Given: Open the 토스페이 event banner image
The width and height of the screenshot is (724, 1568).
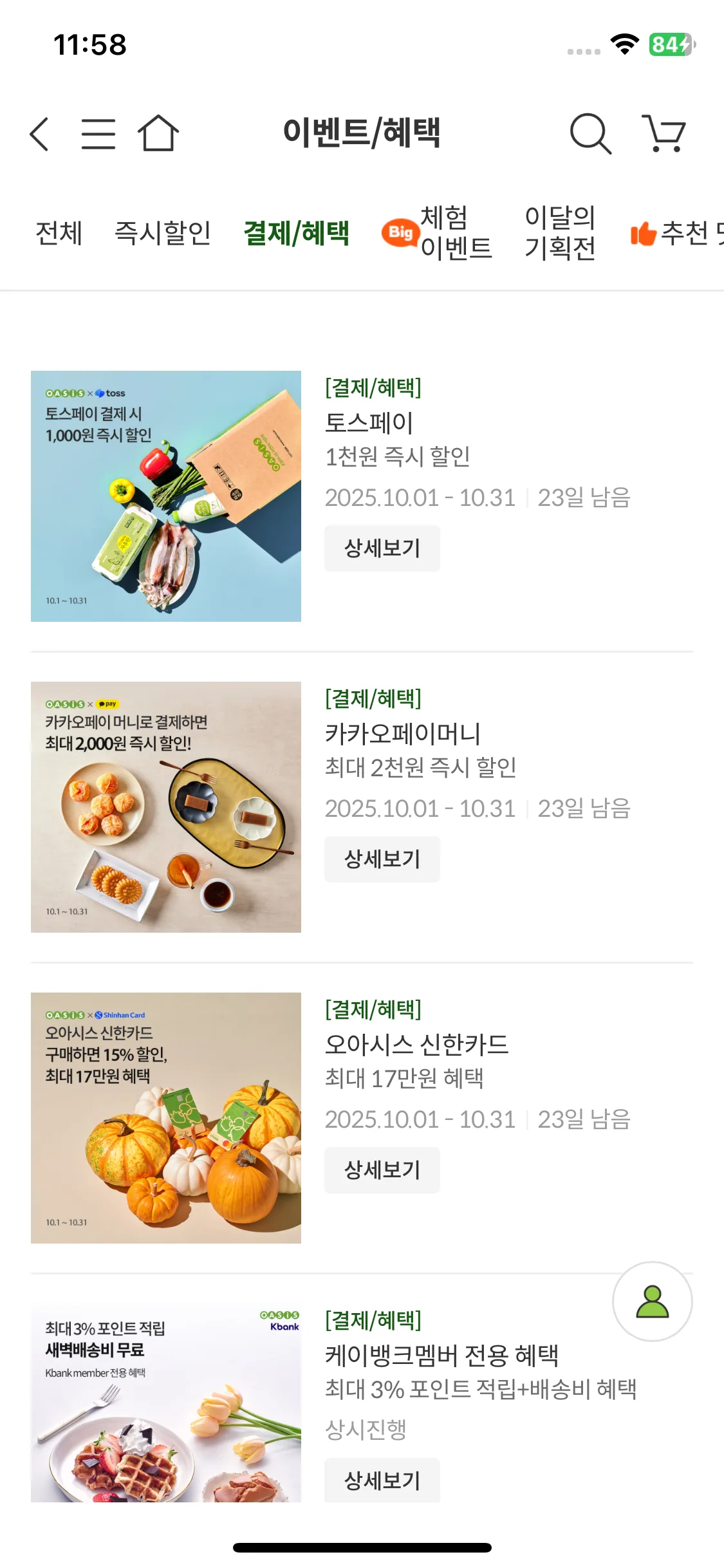Looking at the screenshot, I should [166, 496].
